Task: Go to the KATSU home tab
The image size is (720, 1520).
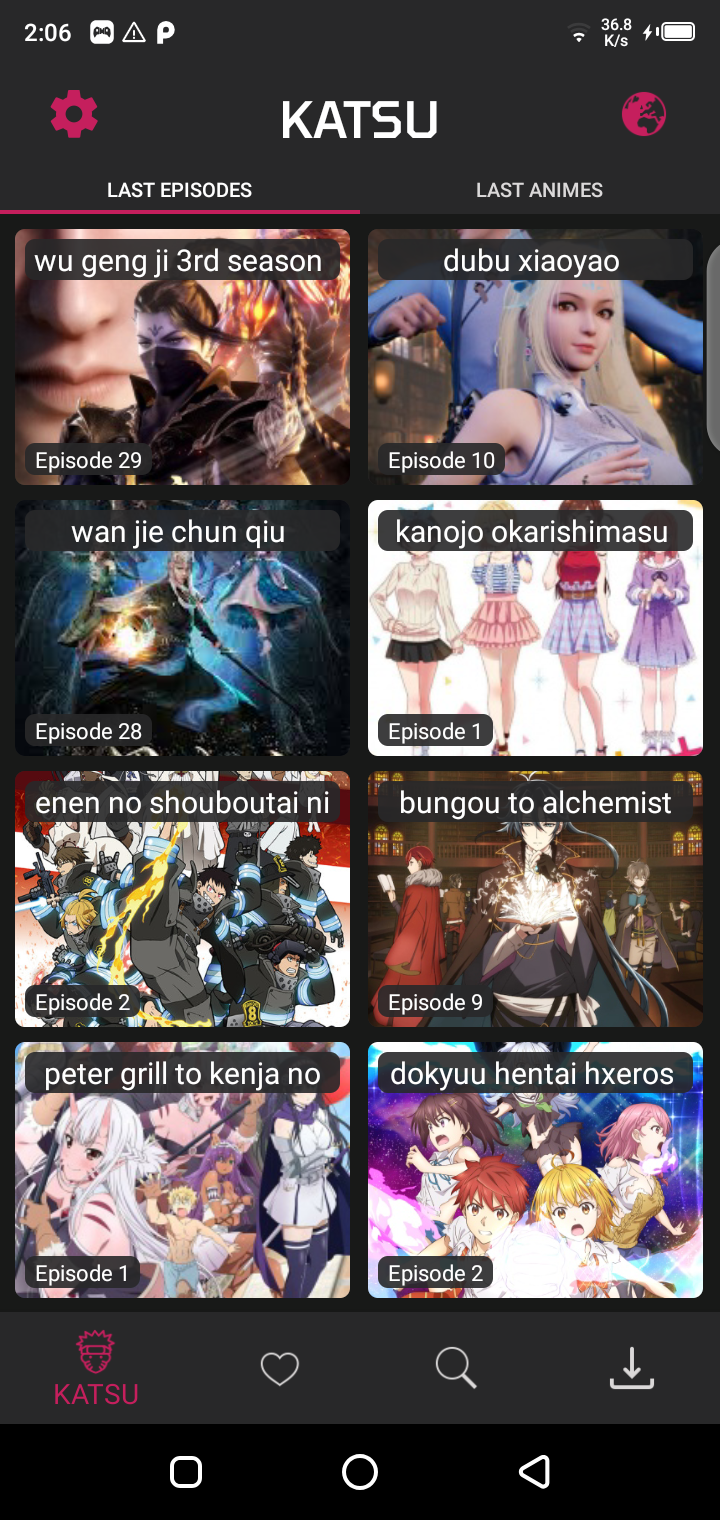Action: tap(96, 1368)
